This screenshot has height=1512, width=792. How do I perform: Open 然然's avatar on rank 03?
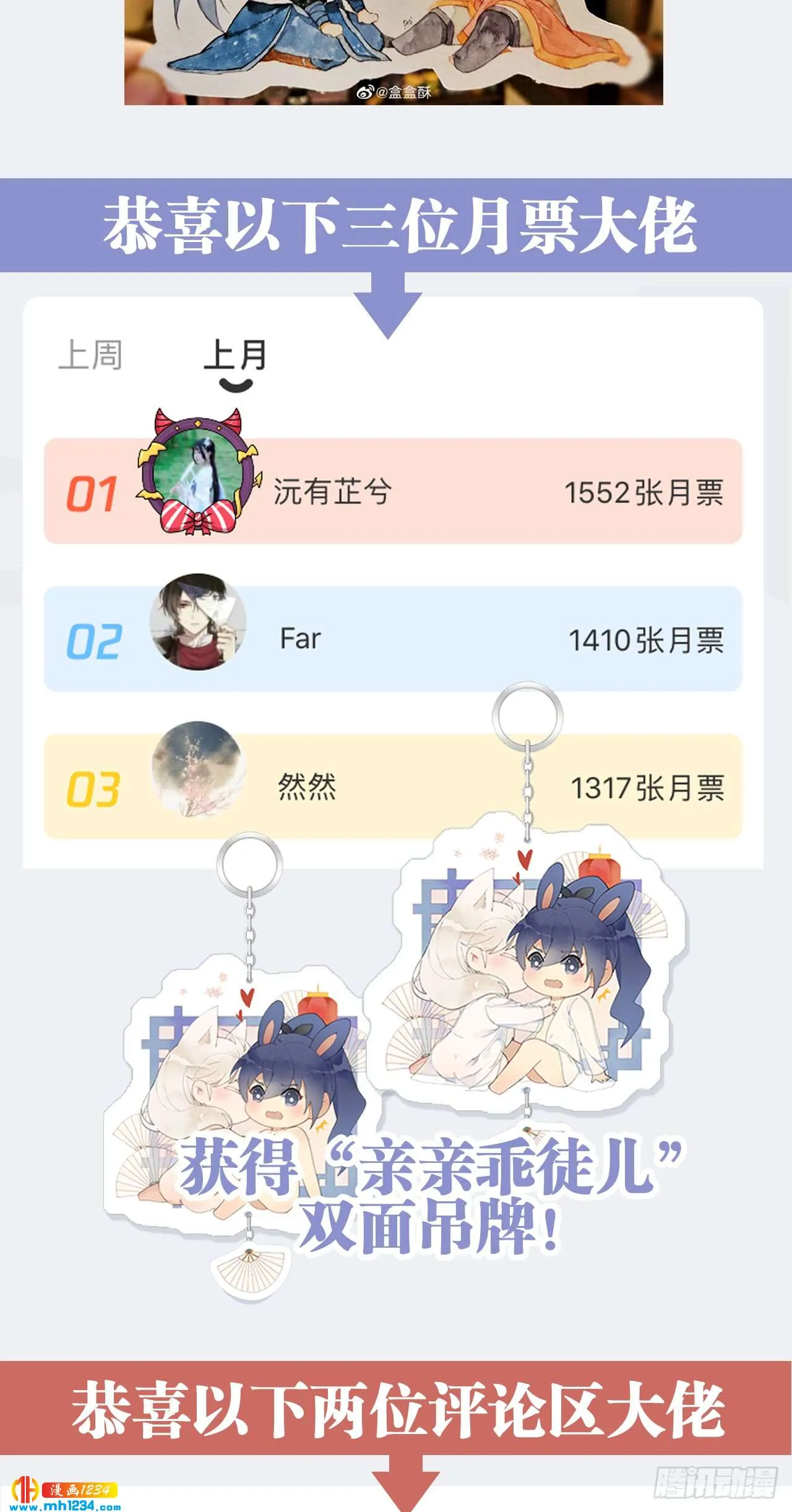tap(198, 774)
